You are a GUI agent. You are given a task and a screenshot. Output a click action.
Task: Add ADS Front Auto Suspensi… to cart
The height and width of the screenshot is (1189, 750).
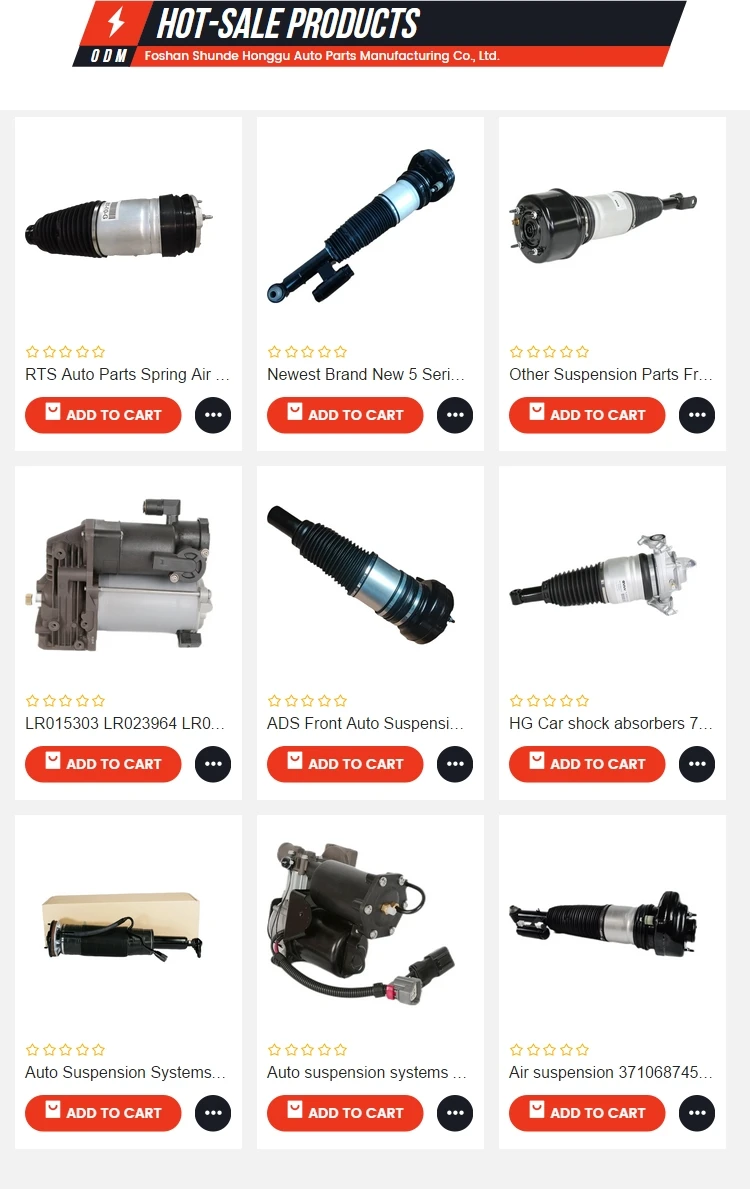coord(345,764)
